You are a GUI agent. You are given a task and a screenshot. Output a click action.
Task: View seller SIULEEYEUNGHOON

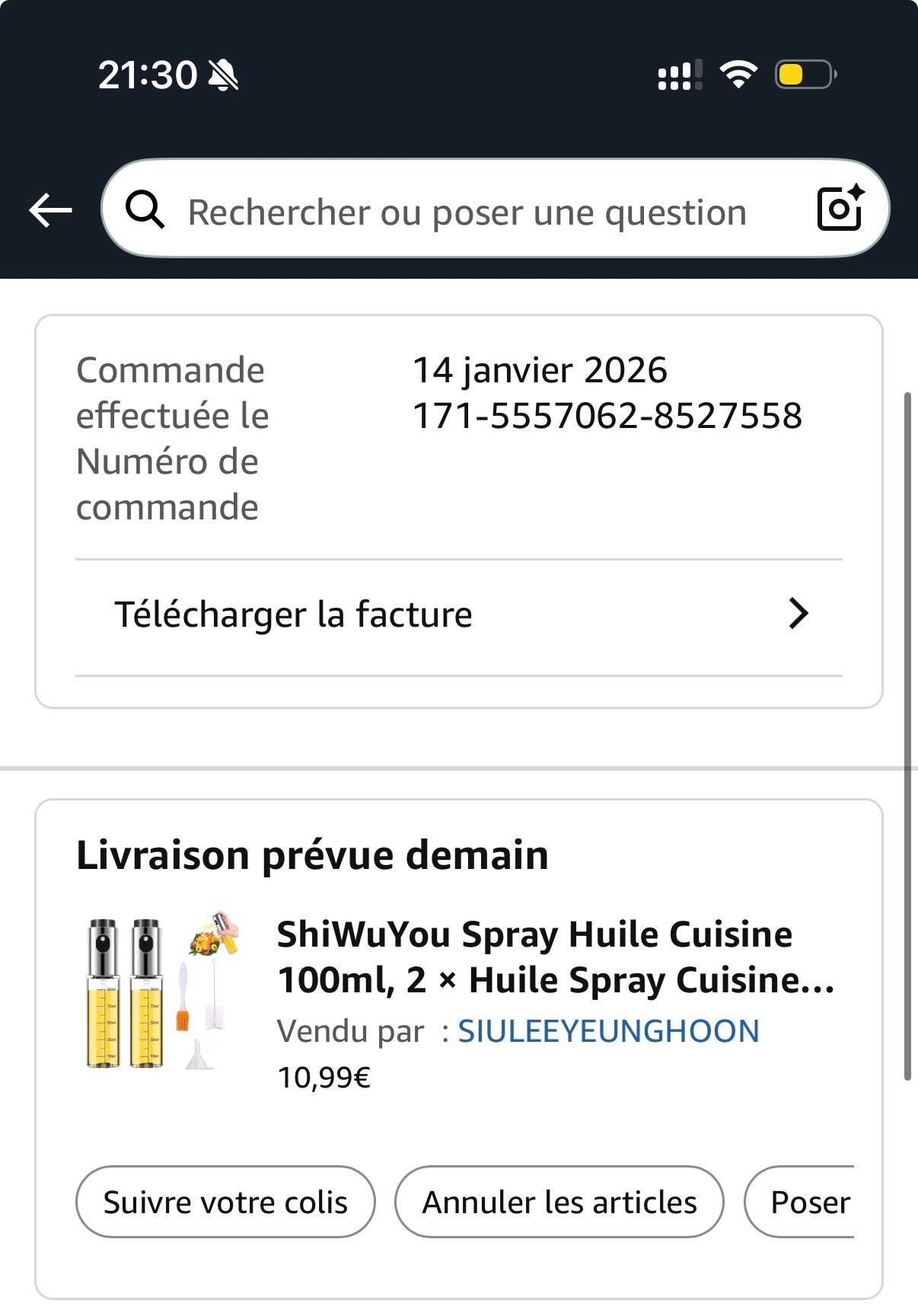pyautogui.click(x=608, y=1031)
